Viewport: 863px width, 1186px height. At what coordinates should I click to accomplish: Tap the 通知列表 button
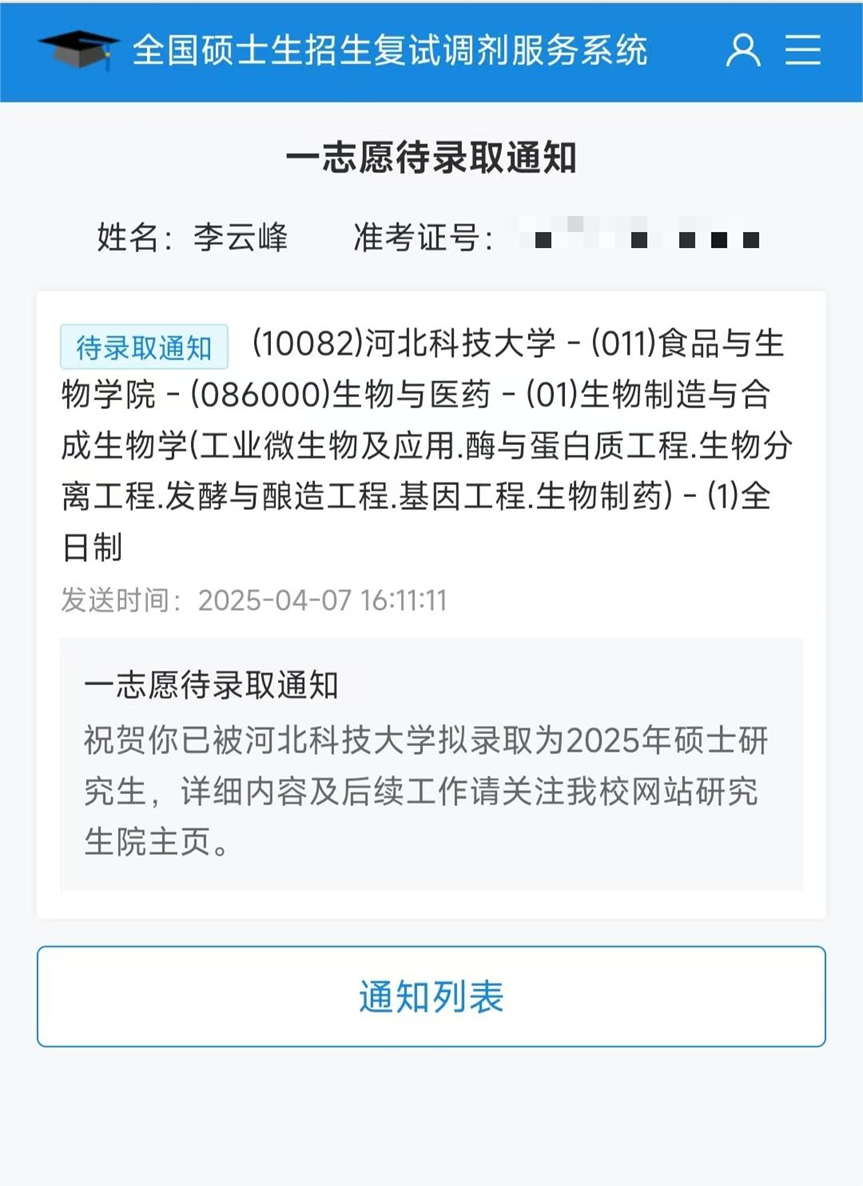coord(431,997)
